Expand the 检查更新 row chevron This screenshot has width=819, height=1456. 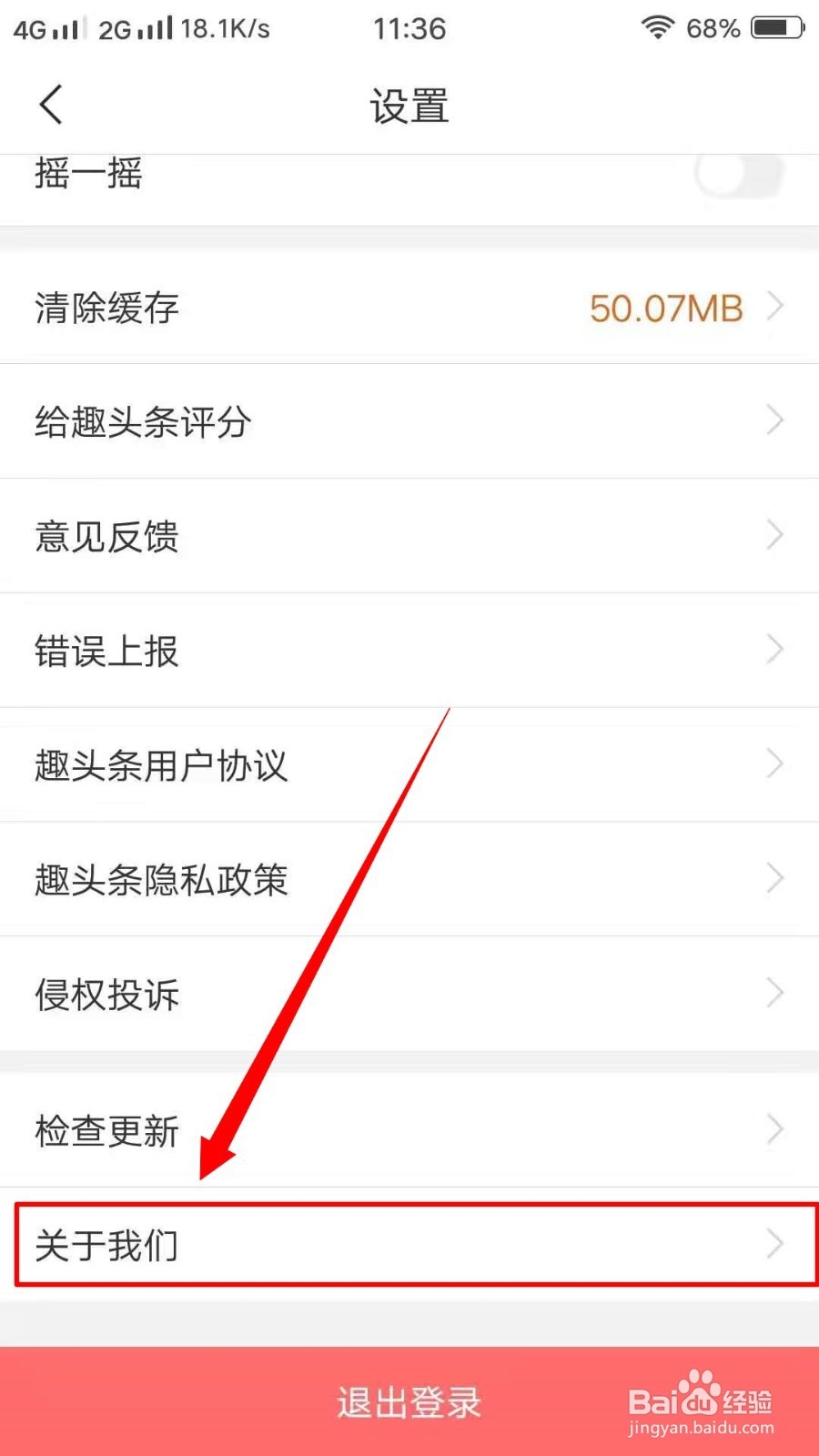[x=774, y=1130]
